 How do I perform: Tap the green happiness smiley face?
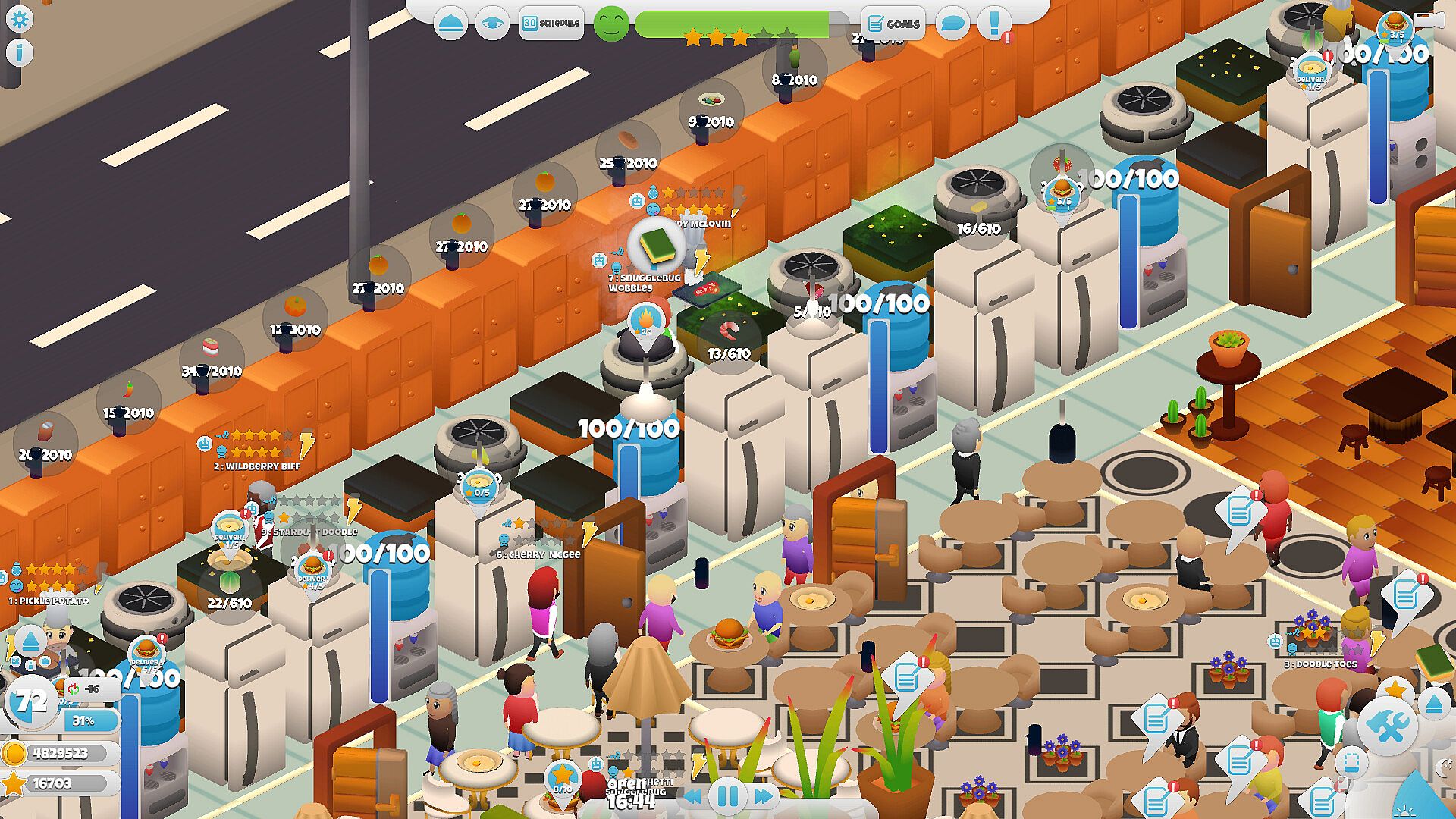610,23
